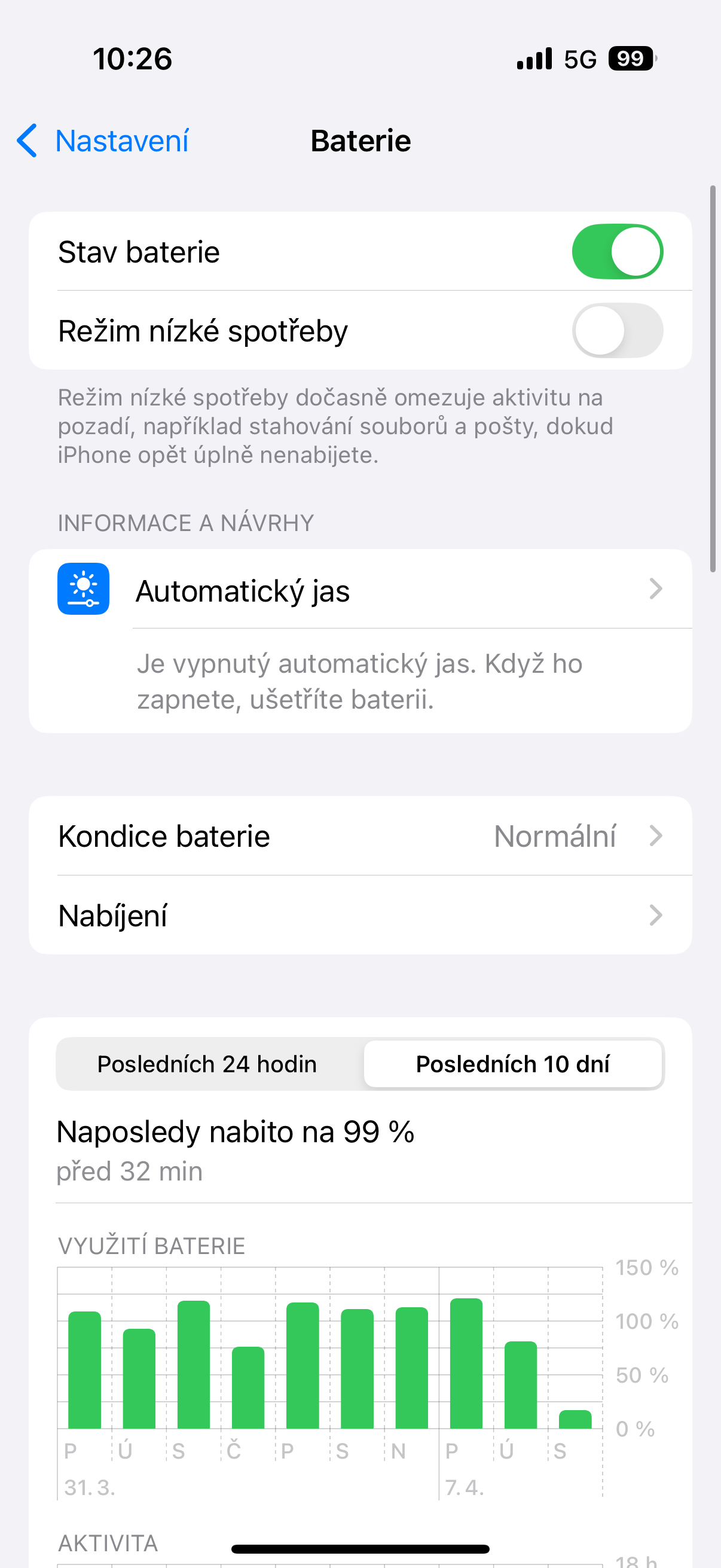
Task: Switch to Posledních 24 hodin
Action: coord(207,1064)
